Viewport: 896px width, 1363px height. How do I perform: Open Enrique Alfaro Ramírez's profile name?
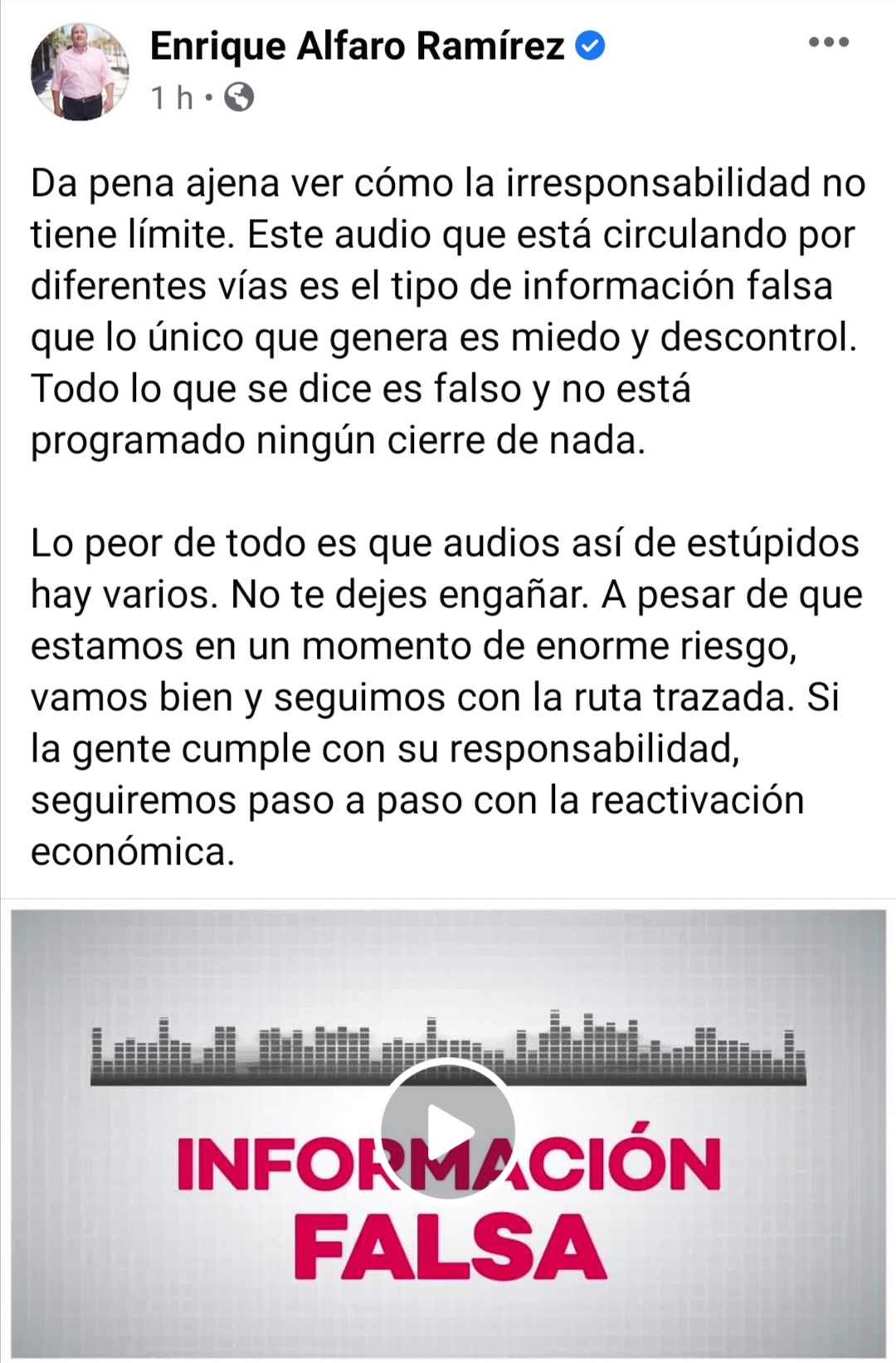[358, 46]
